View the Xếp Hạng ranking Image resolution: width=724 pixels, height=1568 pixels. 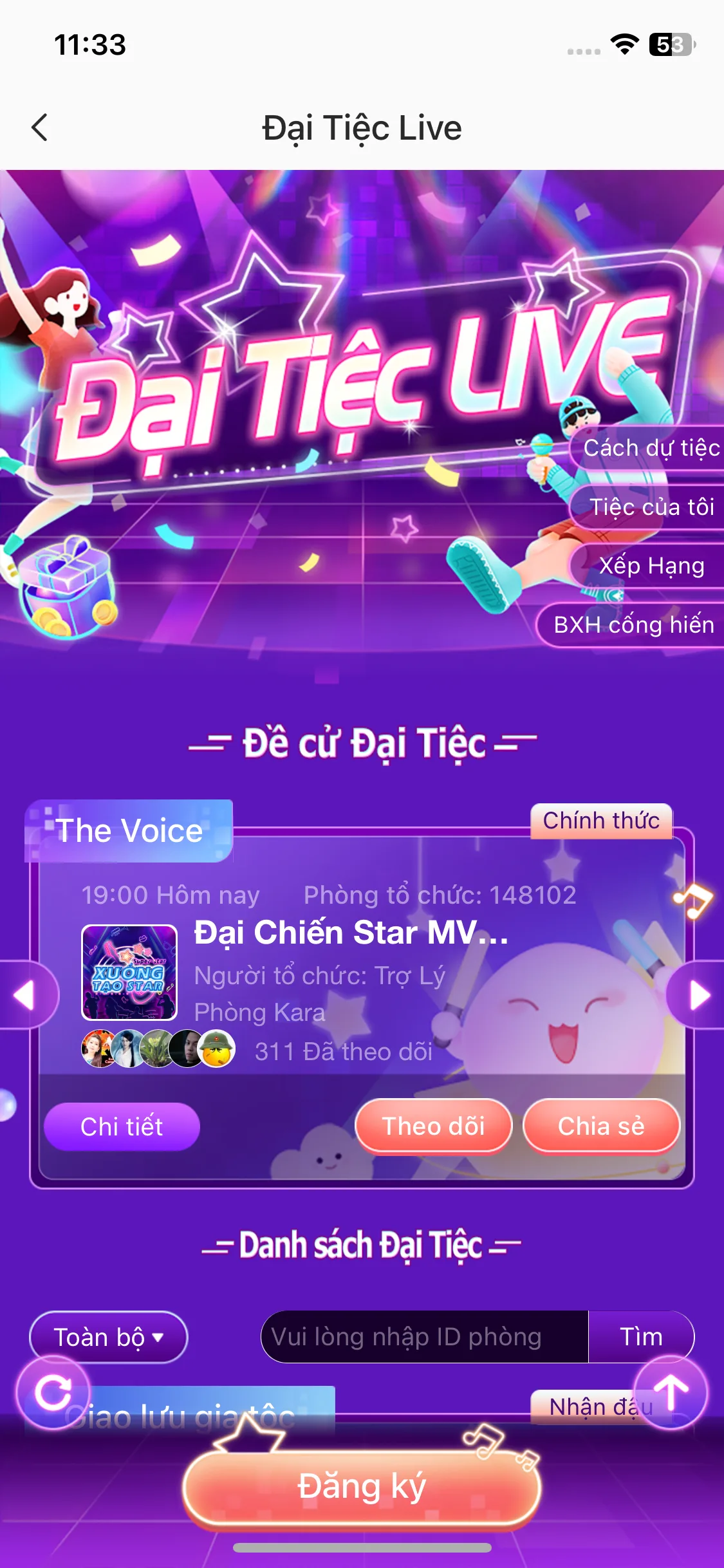(647, 566)
